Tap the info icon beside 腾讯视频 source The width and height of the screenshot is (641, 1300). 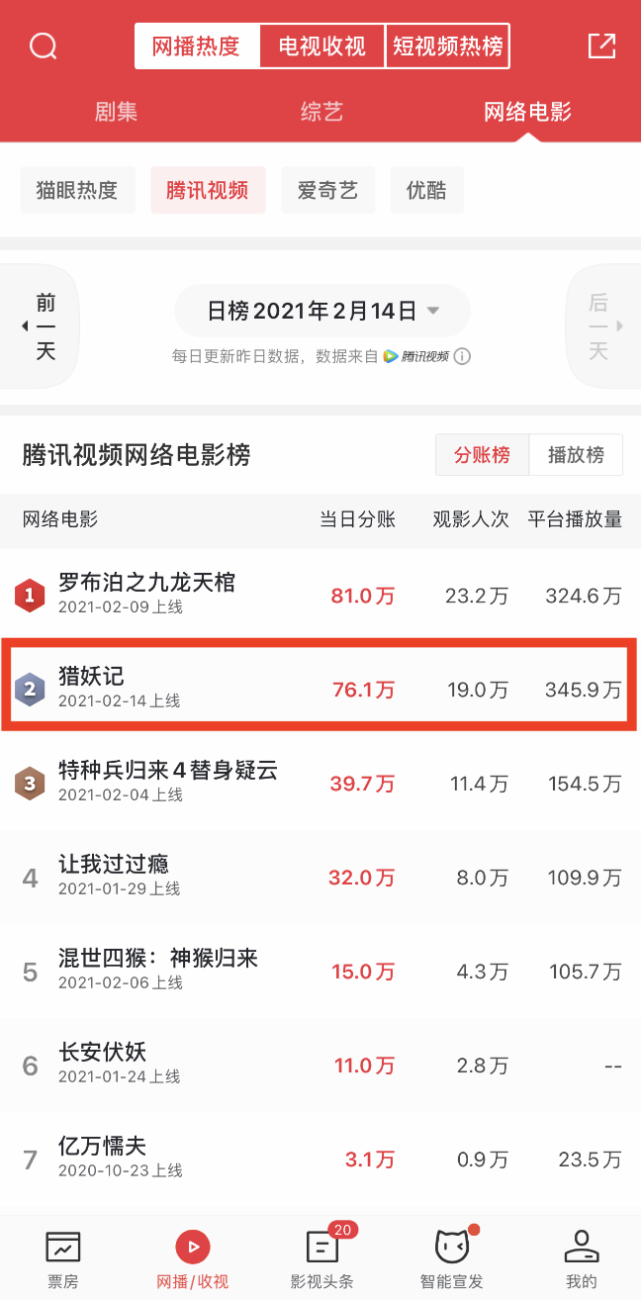click(x=463, y=357)
